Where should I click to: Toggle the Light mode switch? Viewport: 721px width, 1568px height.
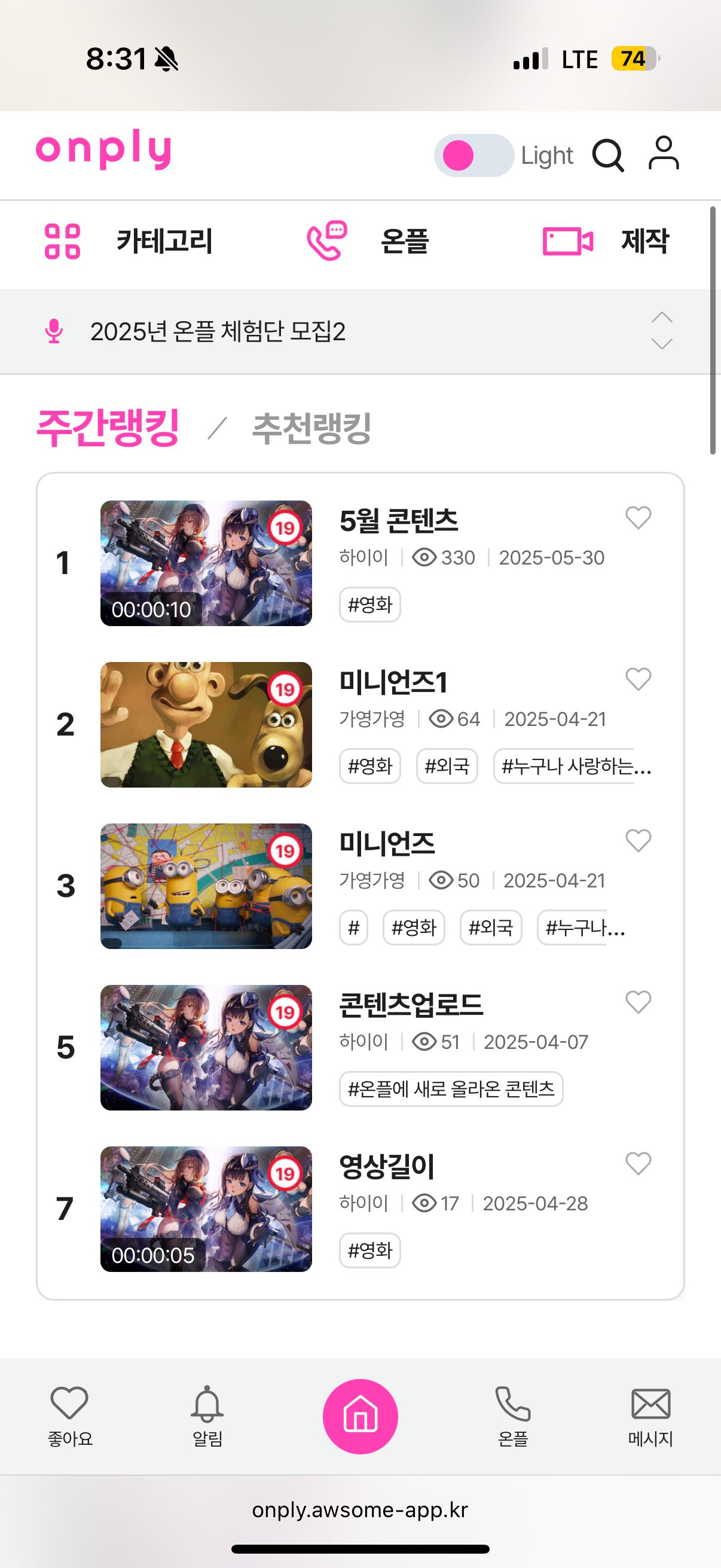pos(474,156)
